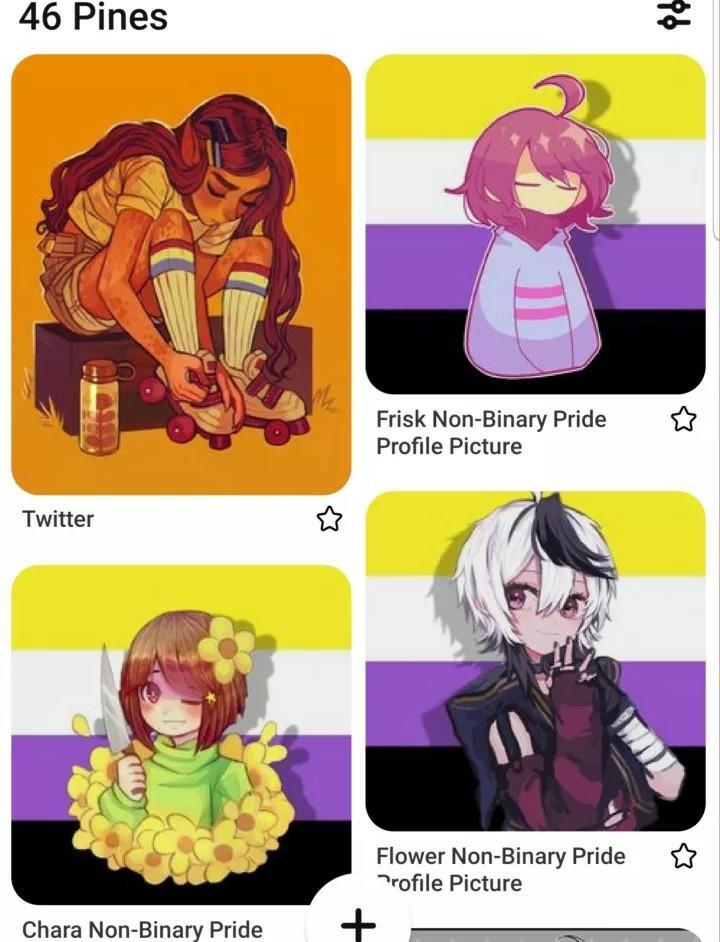Viewport: 720px width, 942px height.
Task: Open the filter and sort options
Action: pyautogui.click(x=673, y=14)
